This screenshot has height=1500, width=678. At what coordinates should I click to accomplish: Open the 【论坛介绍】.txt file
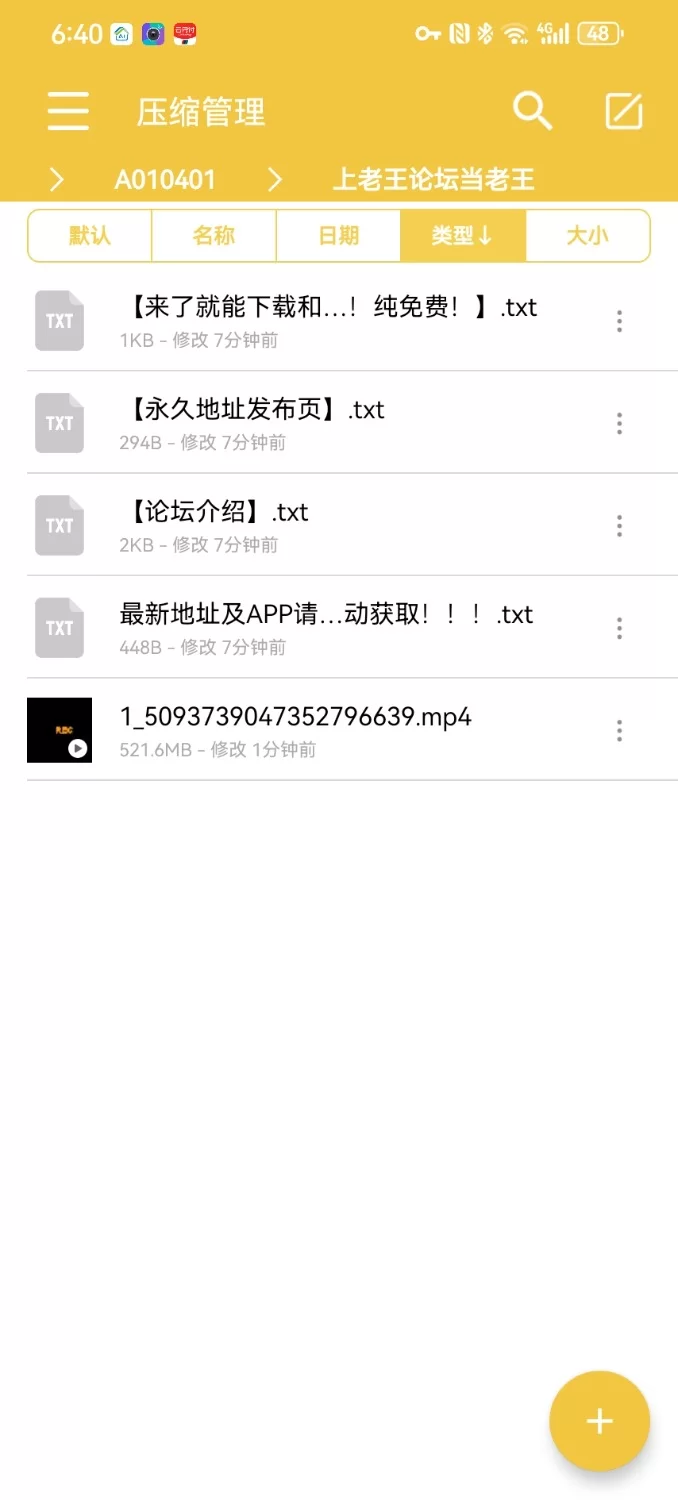214,513
